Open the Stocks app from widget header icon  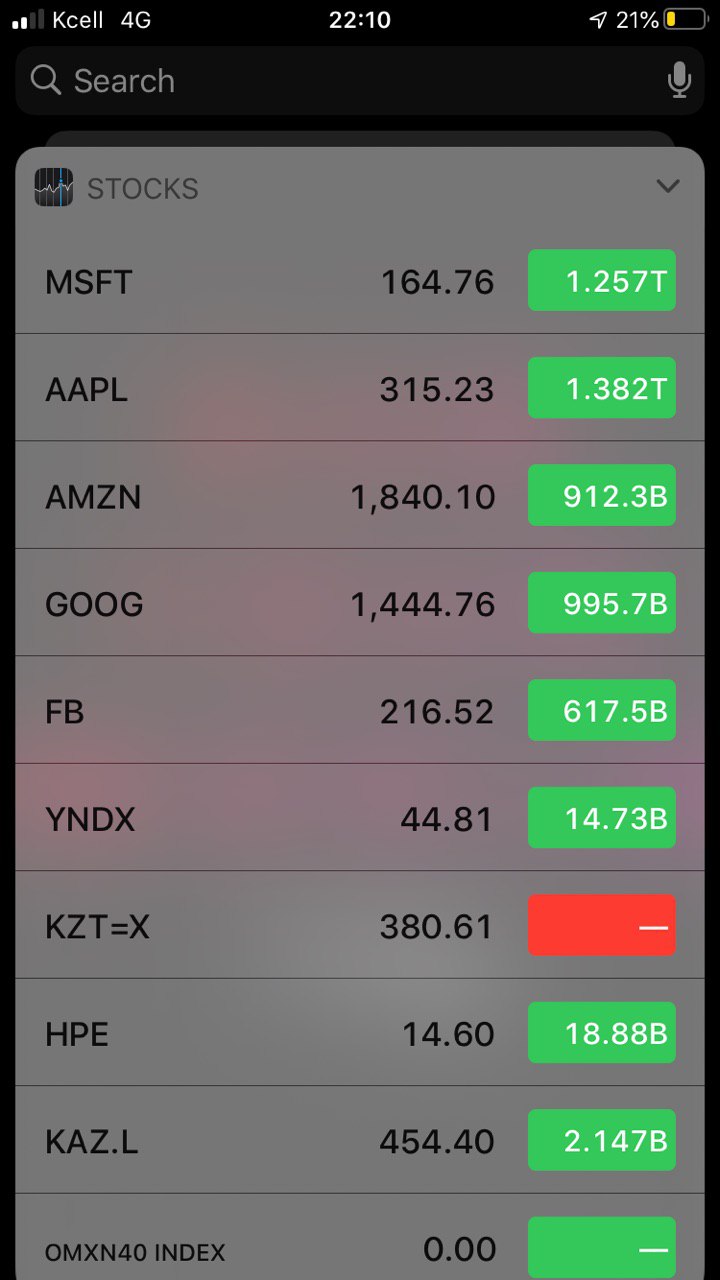[54, 187]
